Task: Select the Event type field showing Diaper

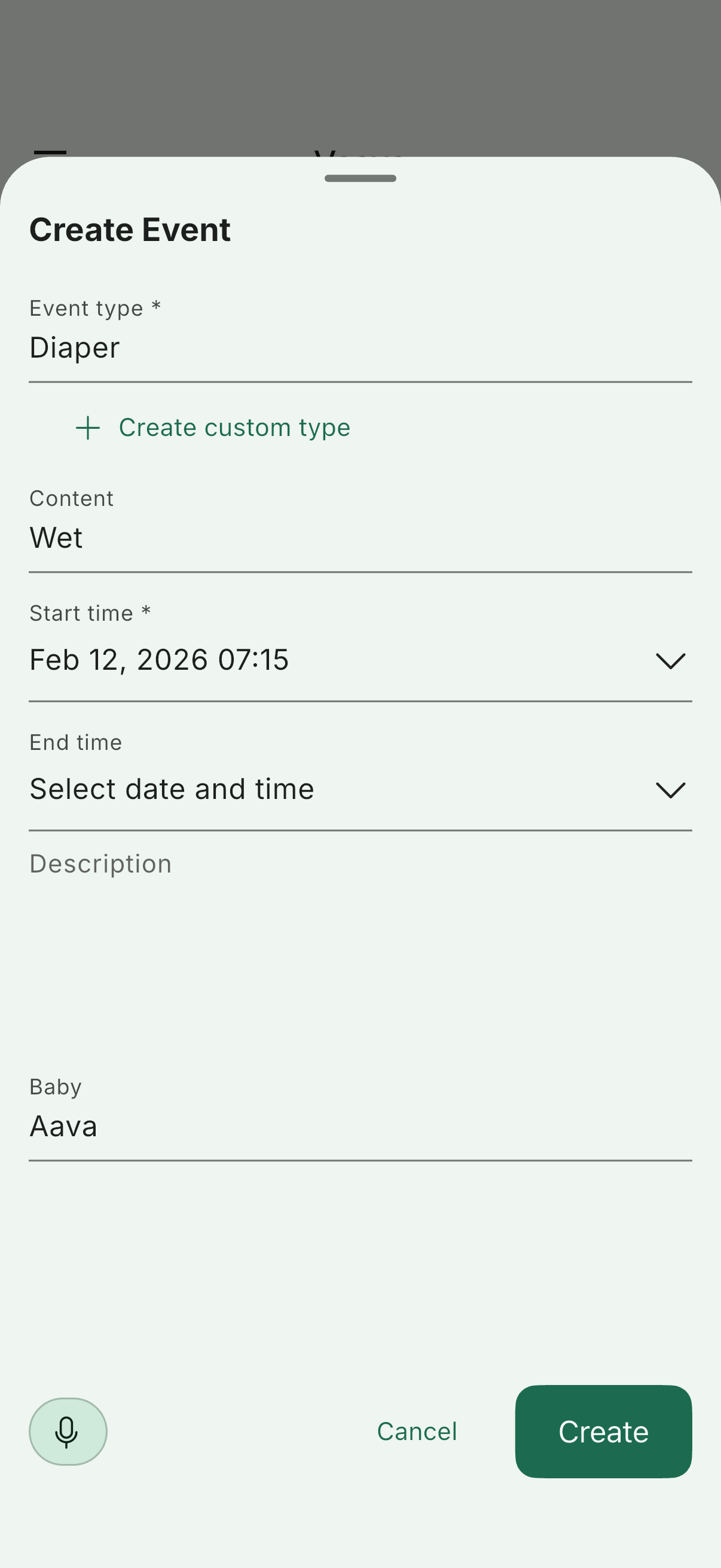Action: (x=74, y=348)
